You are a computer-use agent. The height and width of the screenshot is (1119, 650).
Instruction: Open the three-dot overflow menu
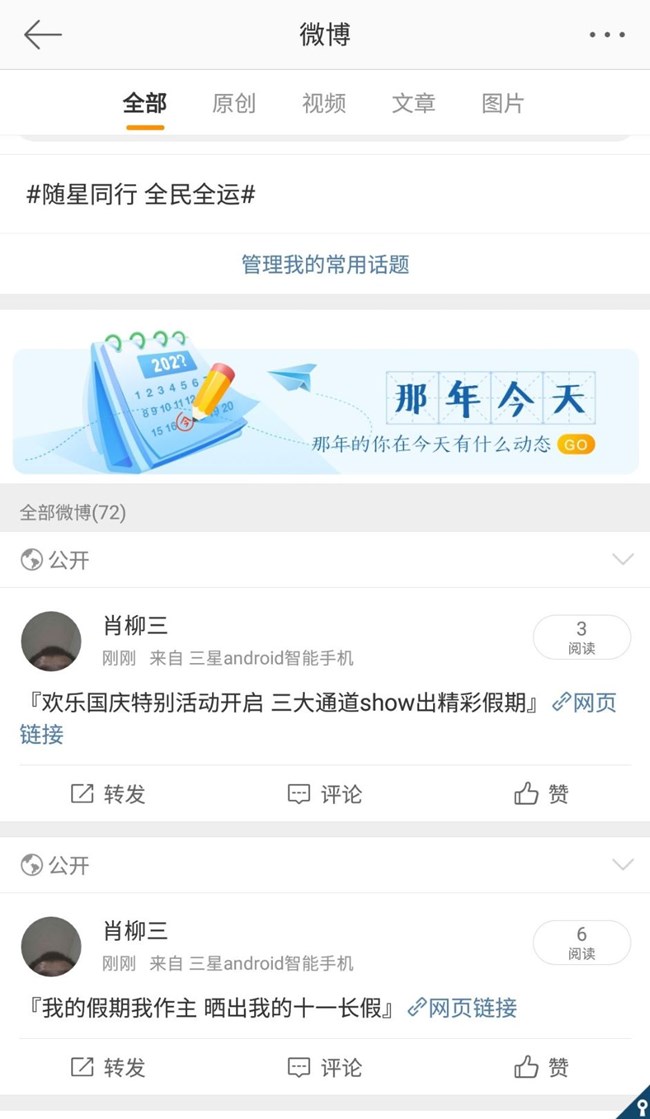(606, 35)
